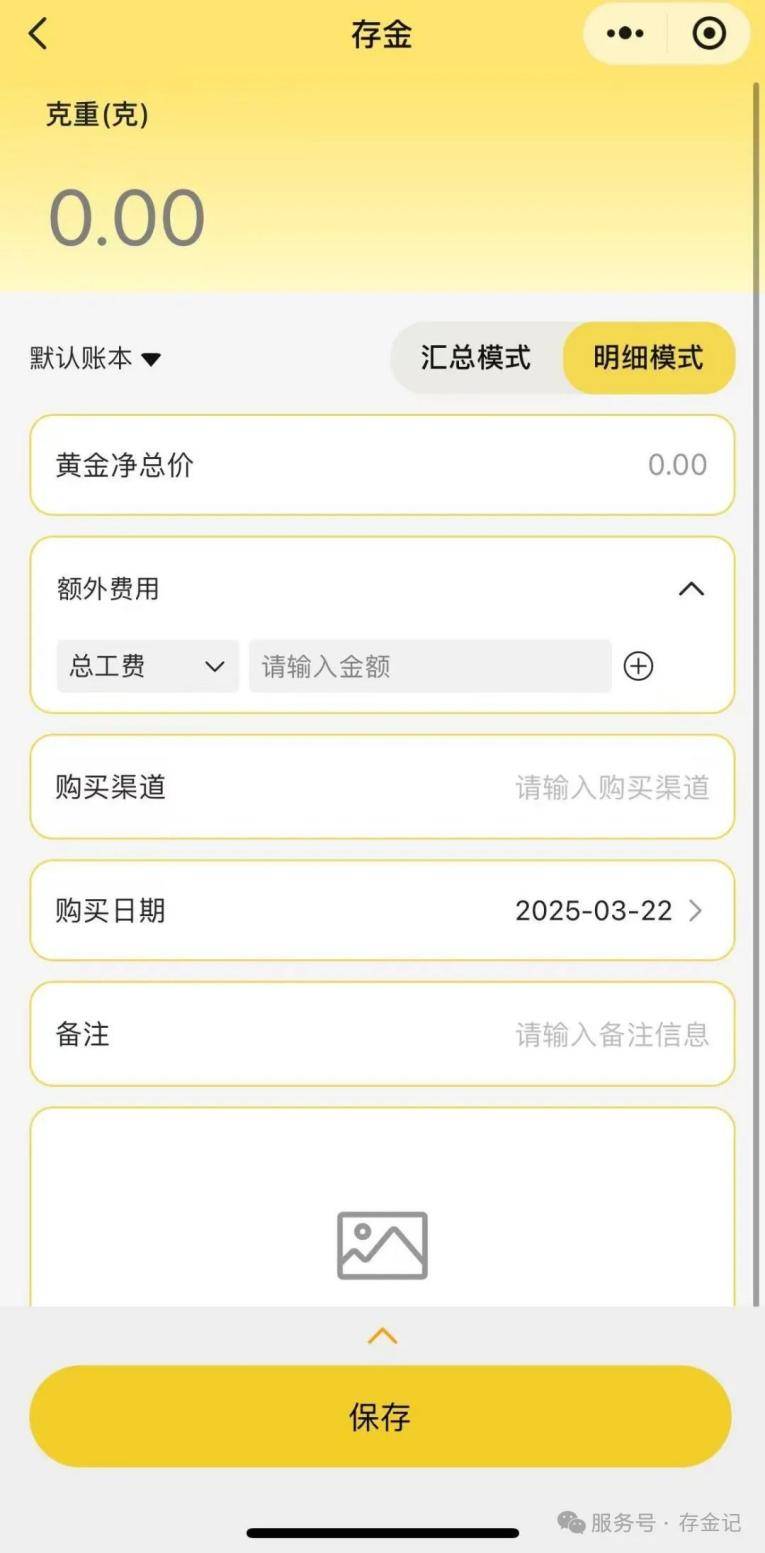Close the mini program via circle icon
The width and height of the screenshot is (765, 1553).
click(709, 34)
